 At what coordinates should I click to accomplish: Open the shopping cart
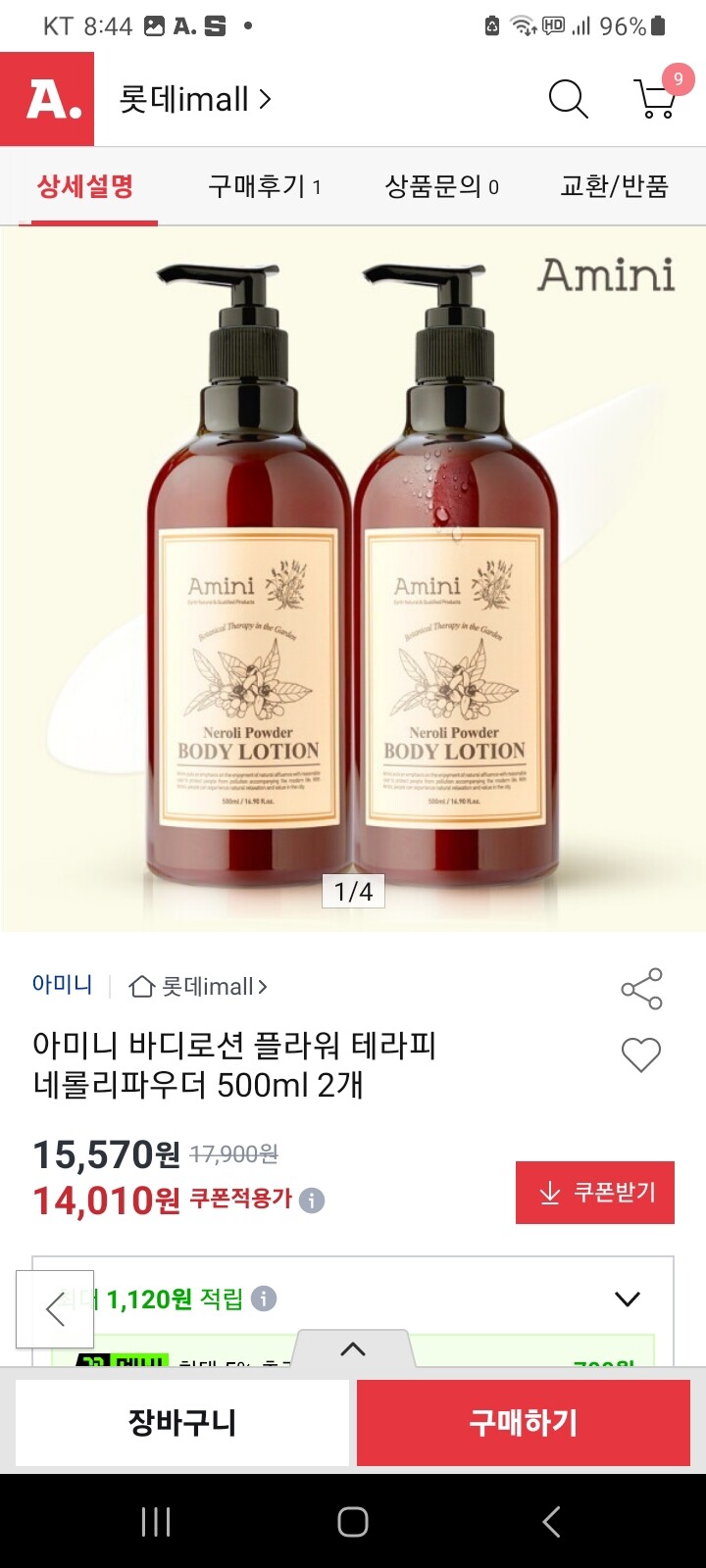coord(658,95)
